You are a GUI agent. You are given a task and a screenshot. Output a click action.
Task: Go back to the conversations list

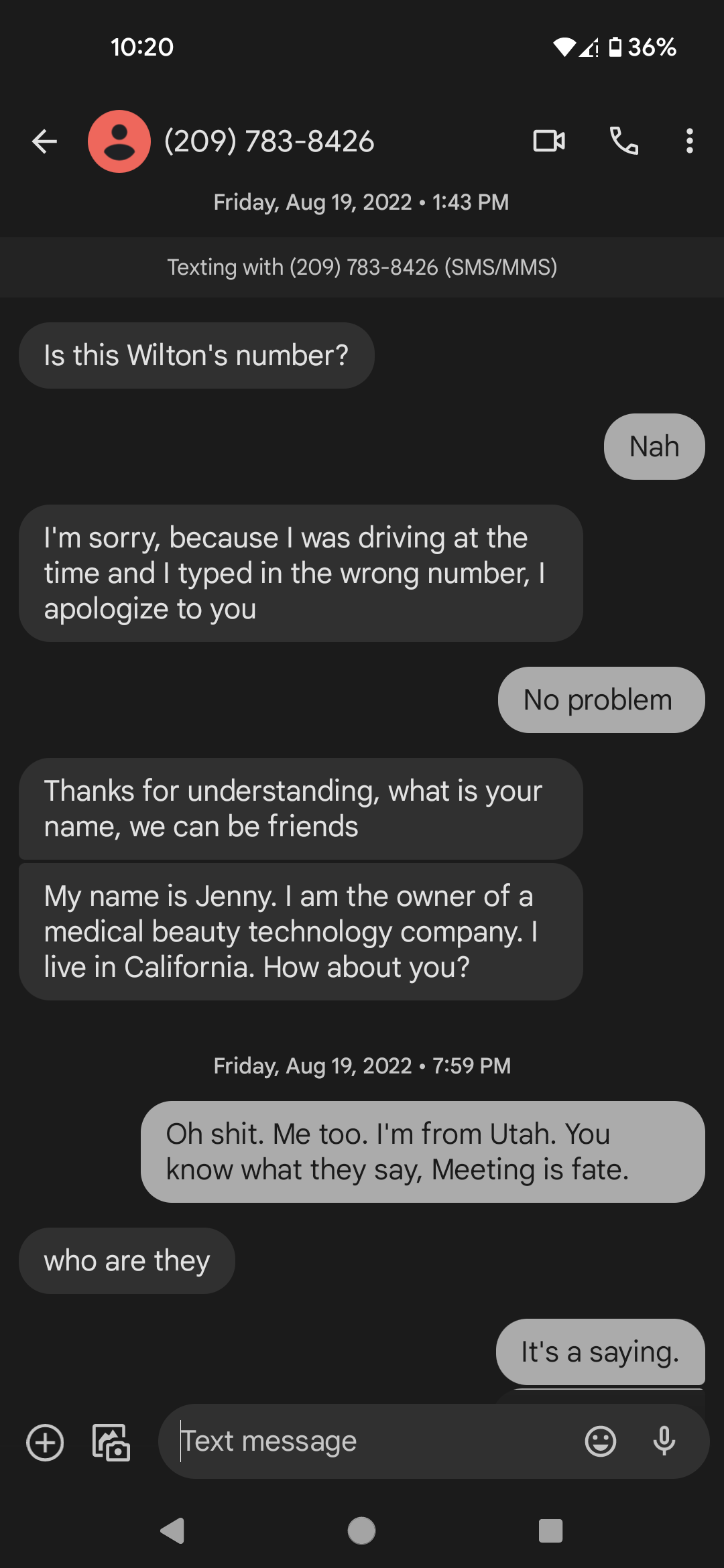[x=44, y=141]
